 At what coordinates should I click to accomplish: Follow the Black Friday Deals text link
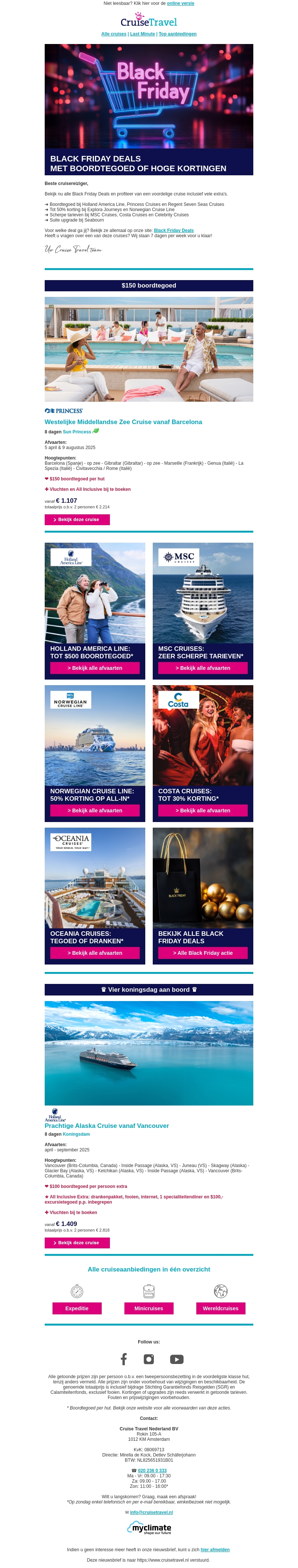174,231
